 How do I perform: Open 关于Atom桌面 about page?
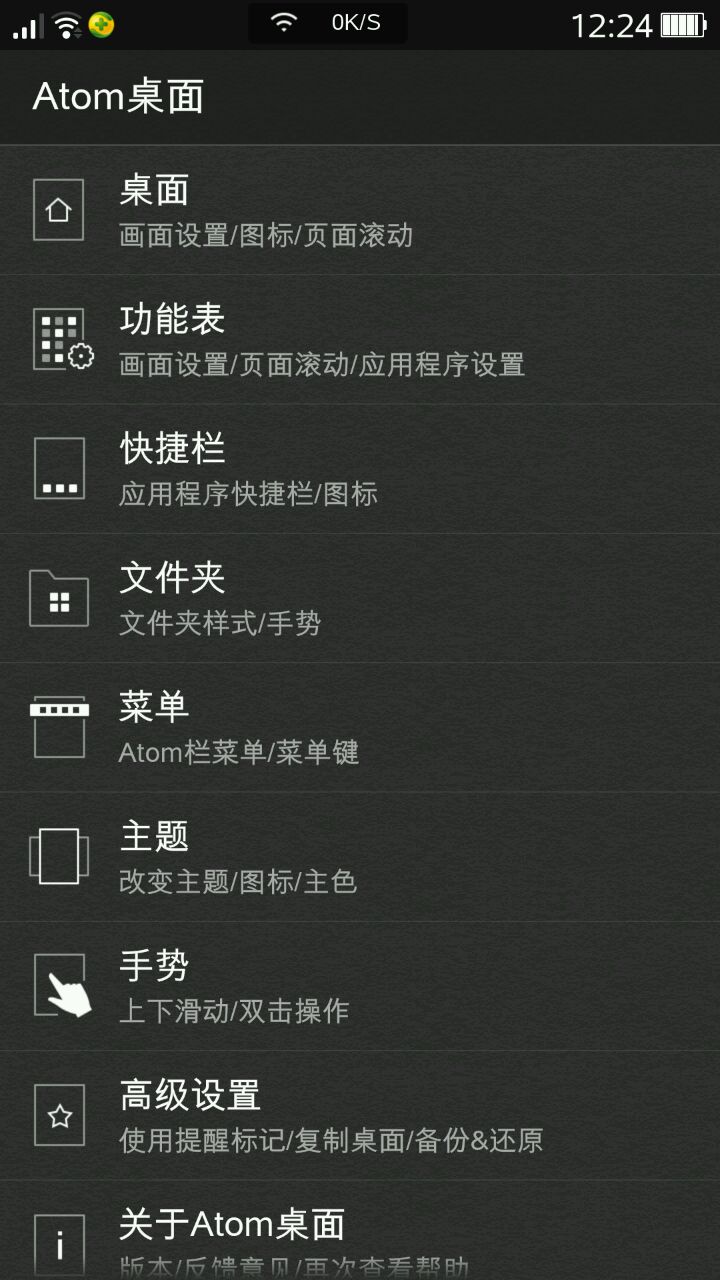(360, 1235)
